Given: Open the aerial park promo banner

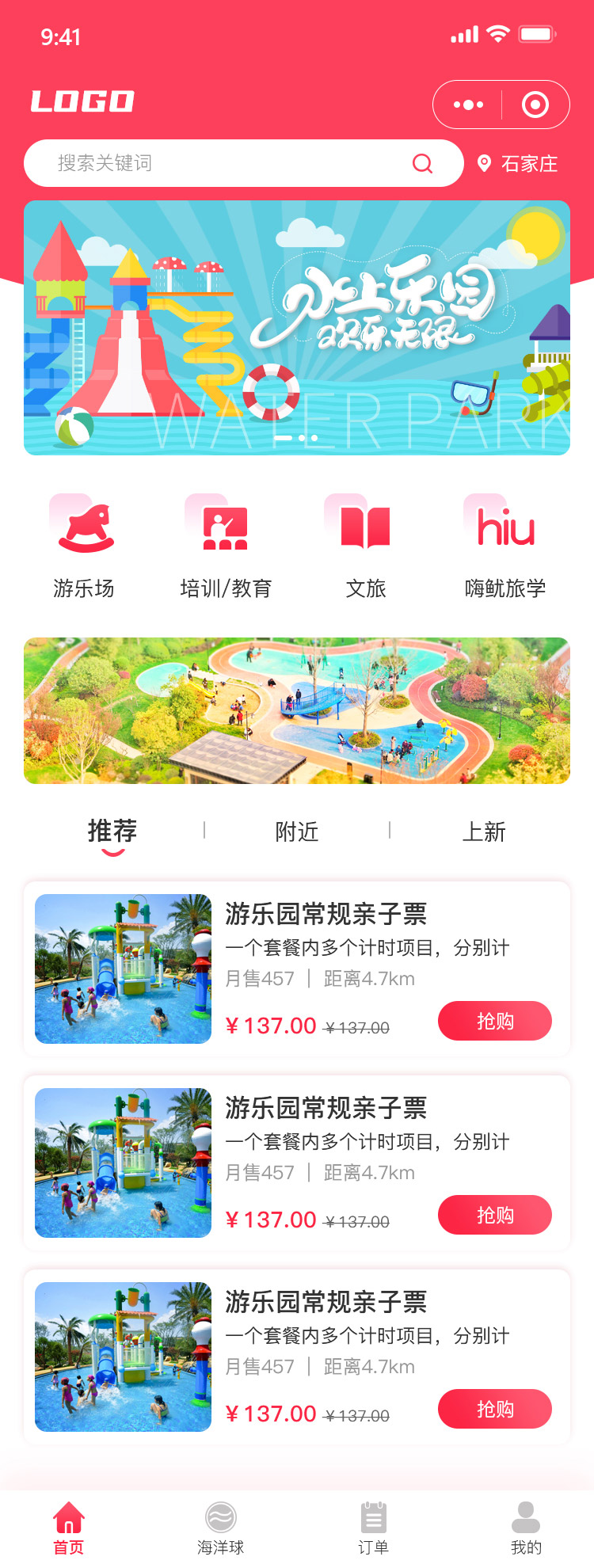Looking at the screenshot, I should [297, 710].
